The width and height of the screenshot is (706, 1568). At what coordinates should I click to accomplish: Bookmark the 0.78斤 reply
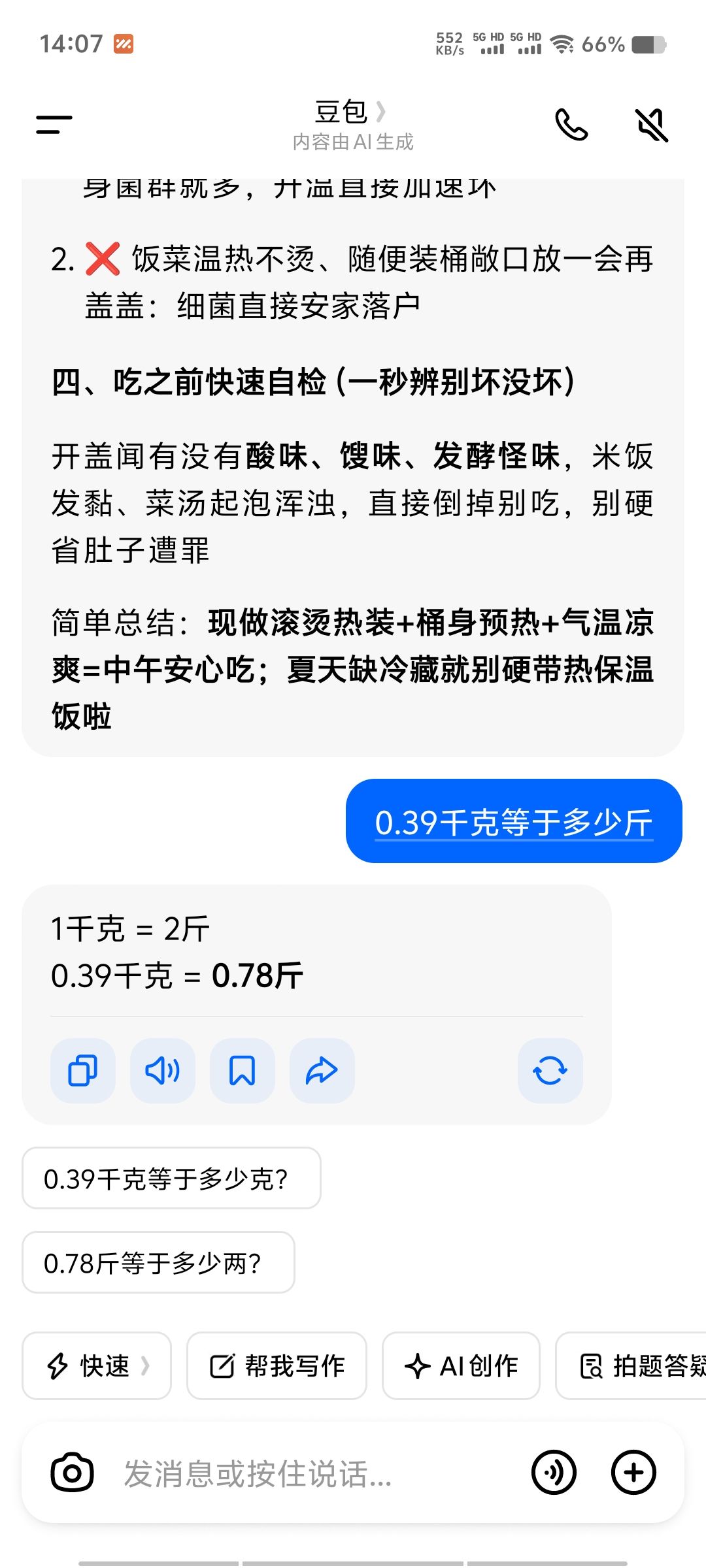pyautogui.click(x=242, y=1071)
